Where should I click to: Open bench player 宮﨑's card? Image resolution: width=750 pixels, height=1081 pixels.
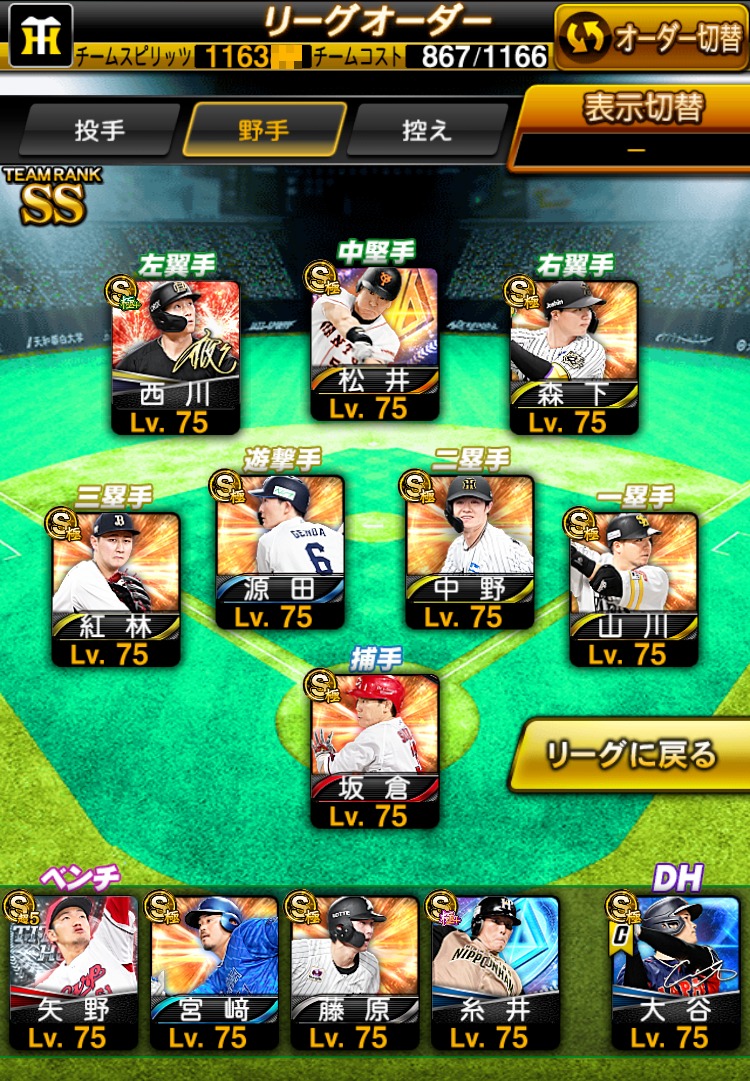214,970
